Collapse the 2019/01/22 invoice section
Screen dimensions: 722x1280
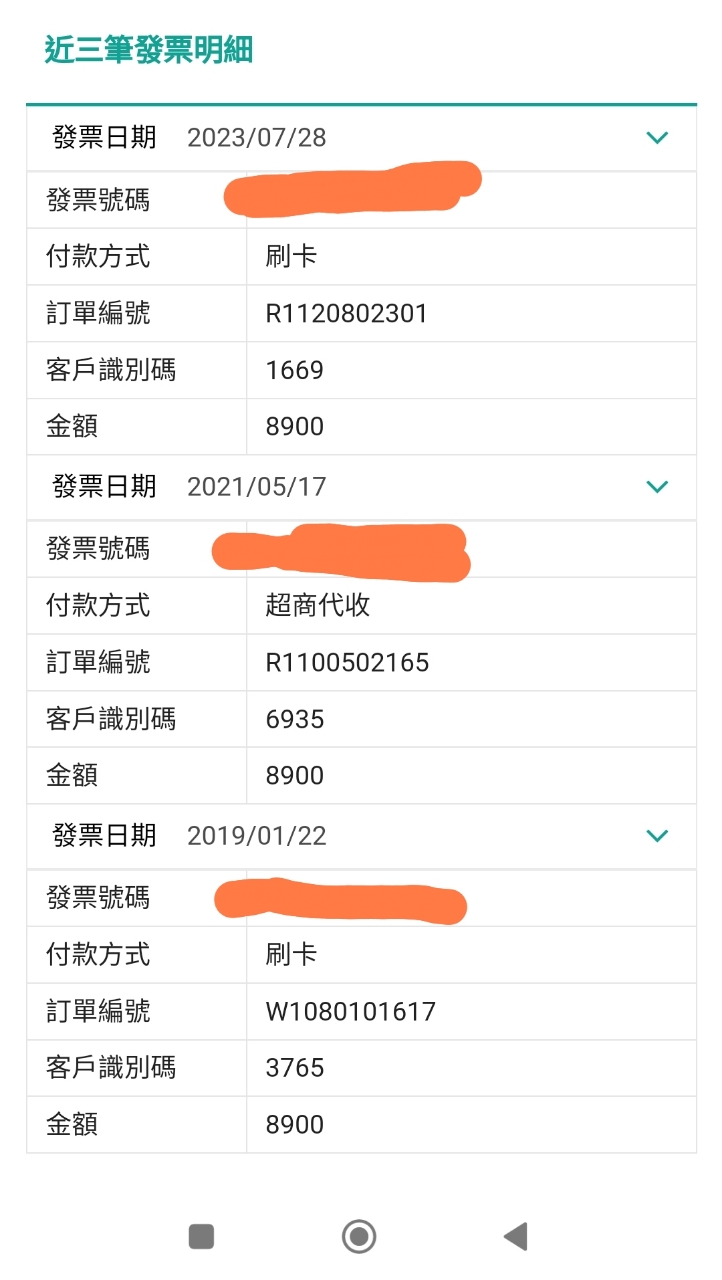[x=657, y=836]
